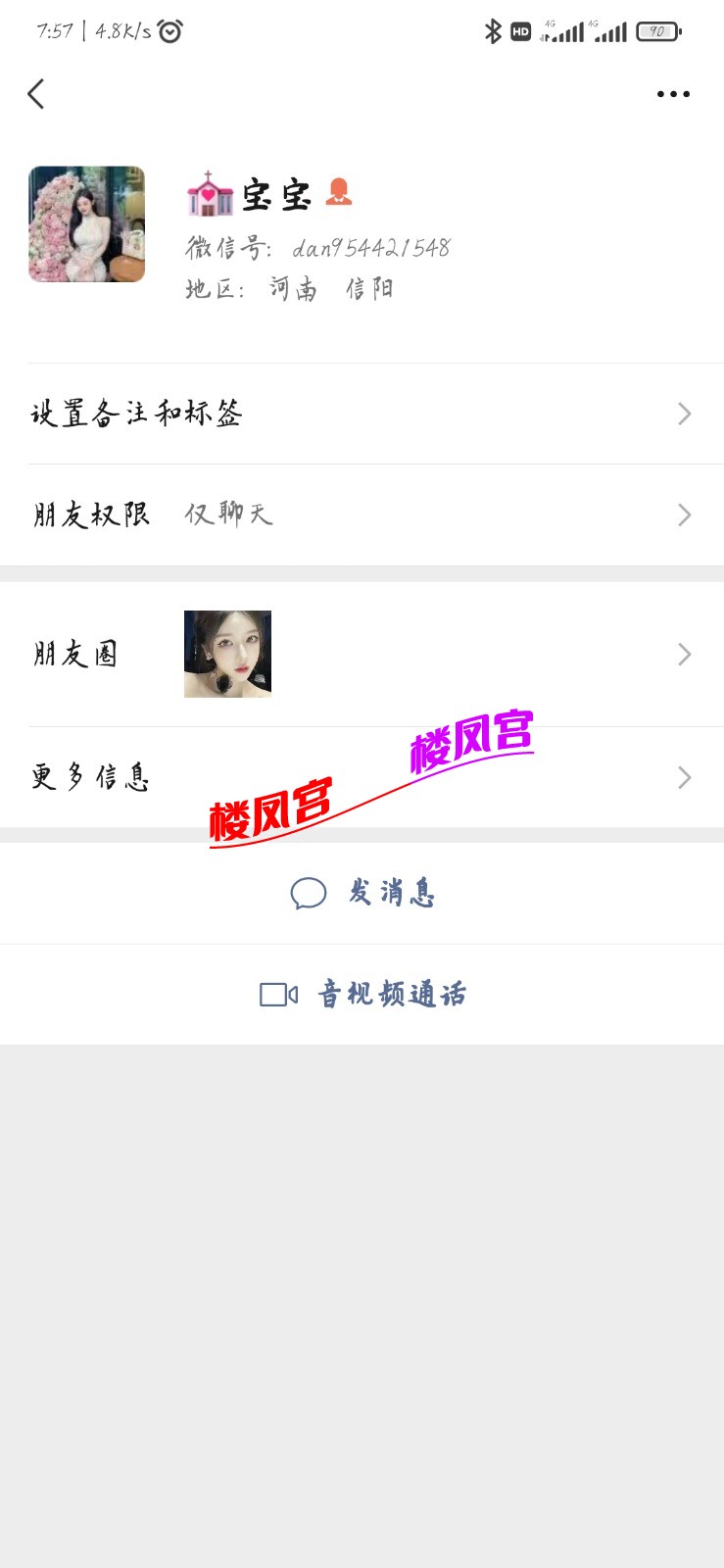Expand the 朋友权限 settings row
The width and height of the screenshot is (724, 1568).
(684, 514)
